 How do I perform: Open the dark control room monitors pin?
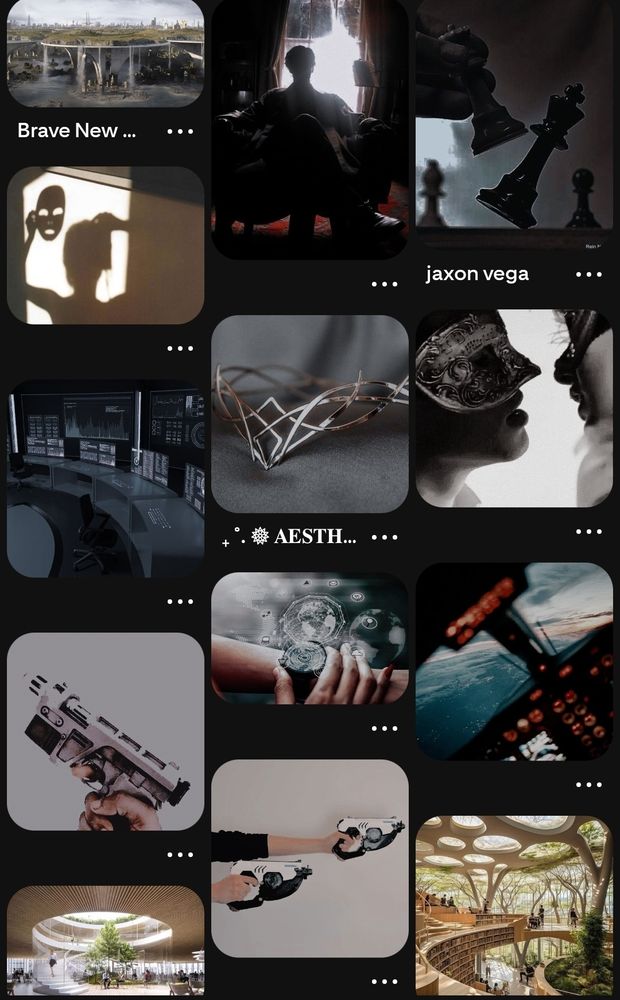click(105, 478)
